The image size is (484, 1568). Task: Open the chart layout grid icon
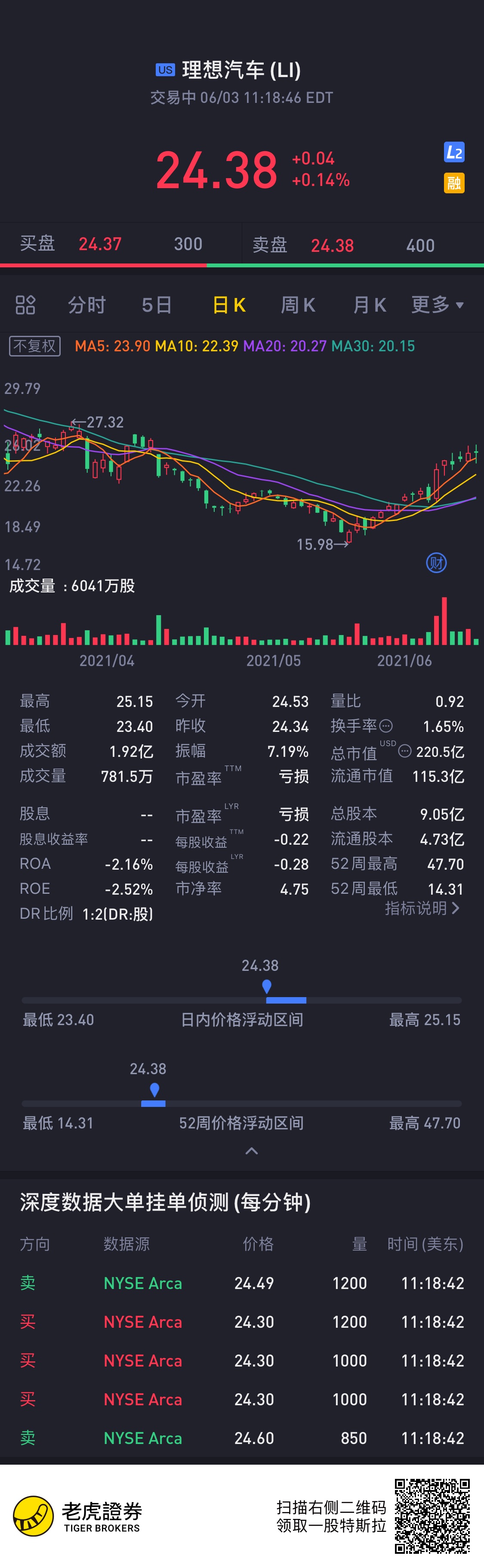click(25, 305)
